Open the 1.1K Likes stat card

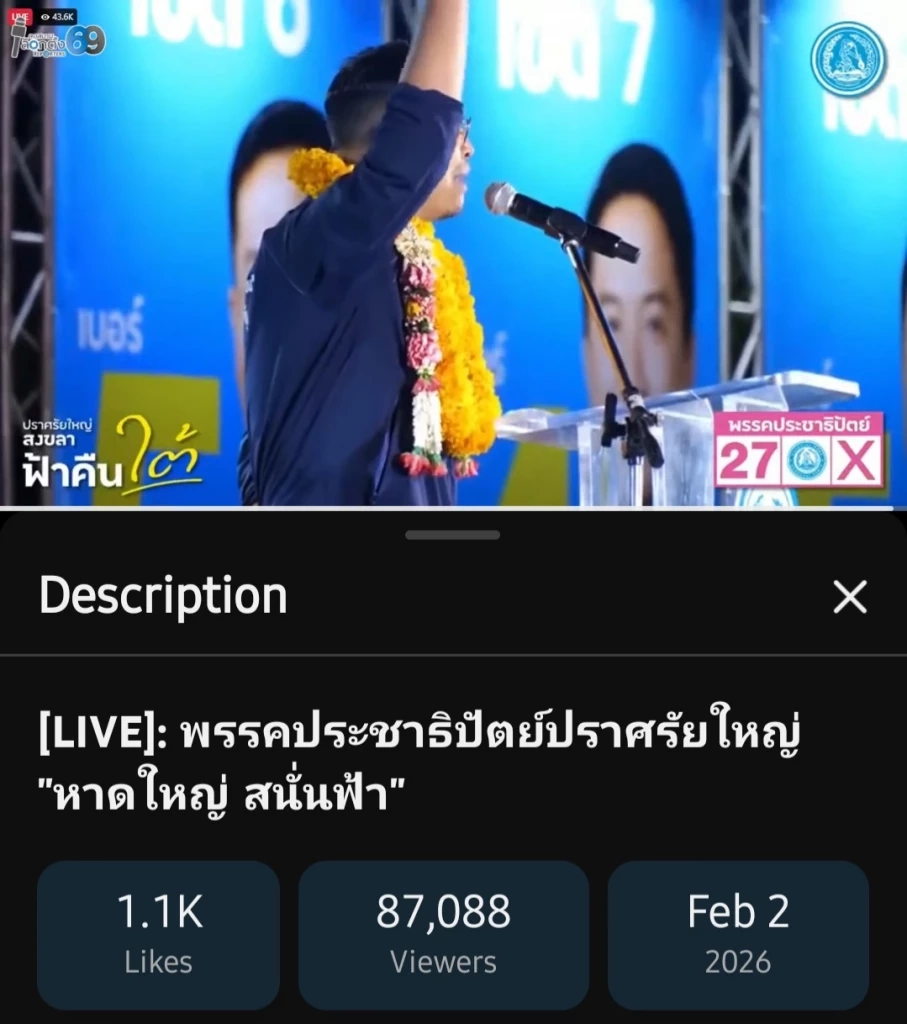[x=157, y=934]
